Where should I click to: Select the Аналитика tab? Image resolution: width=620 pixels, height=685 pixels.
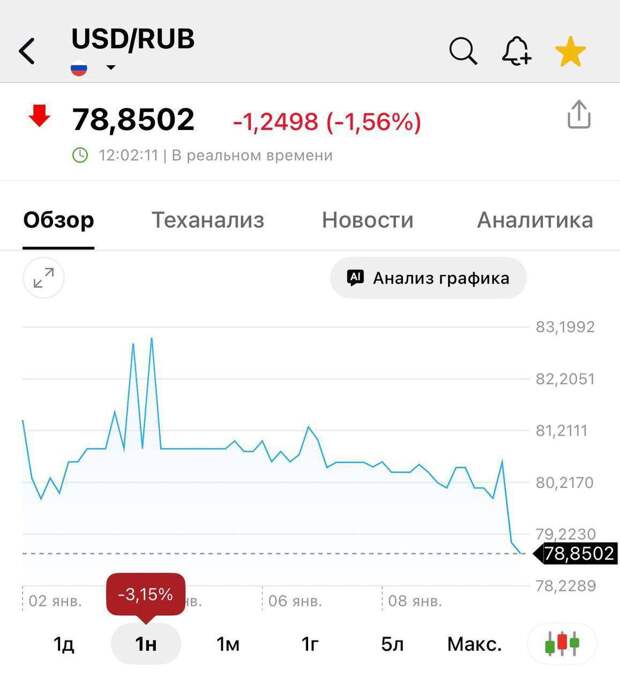[x=535, y=220]
